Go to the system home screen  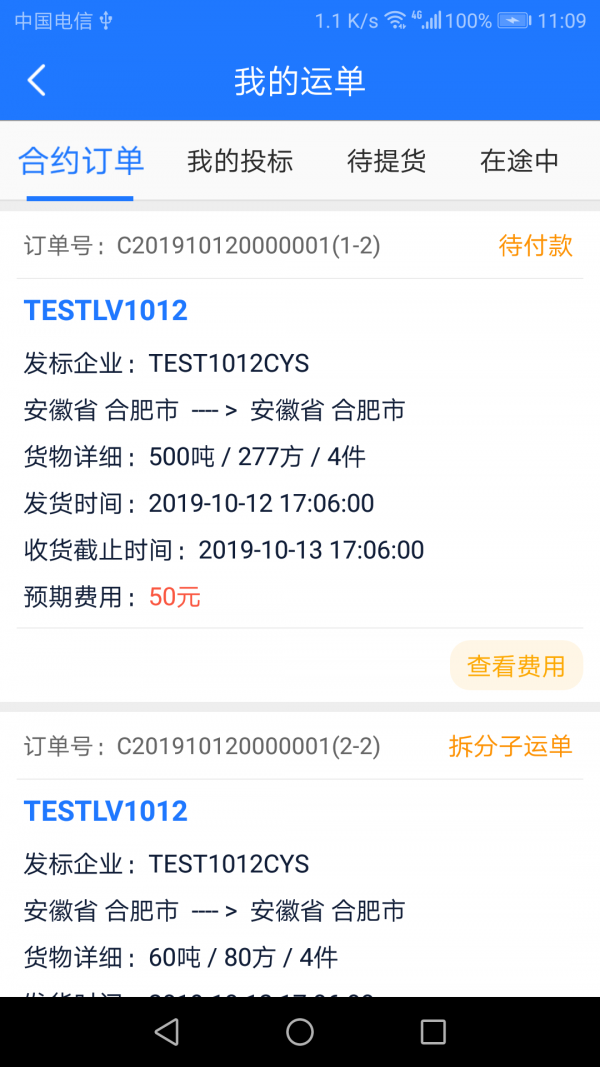(300, 1032)
